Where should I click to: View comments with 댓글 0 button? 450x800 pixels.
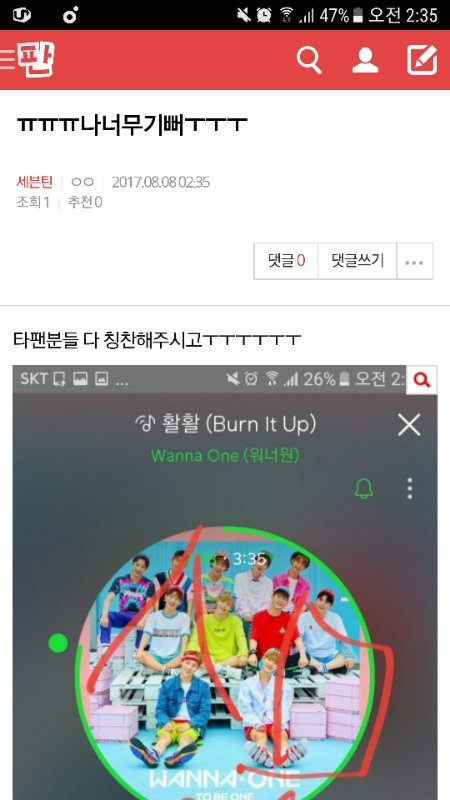[286, 261]
